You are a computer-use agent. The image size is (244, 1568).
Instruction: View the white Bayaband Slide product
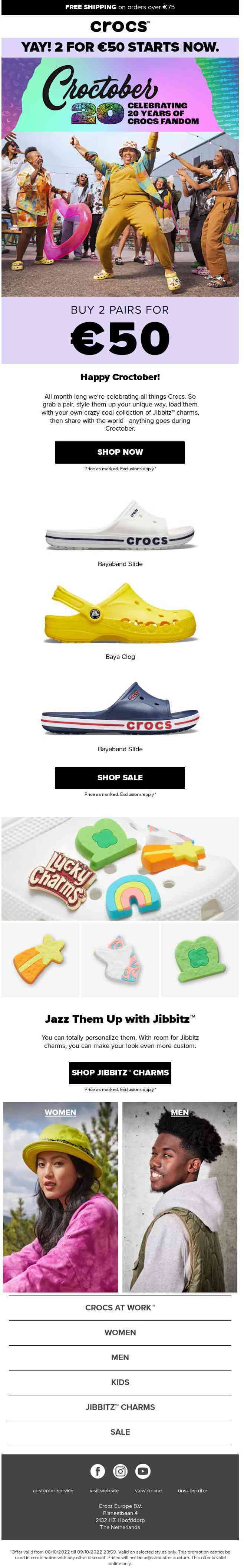(x=120, y=525)
